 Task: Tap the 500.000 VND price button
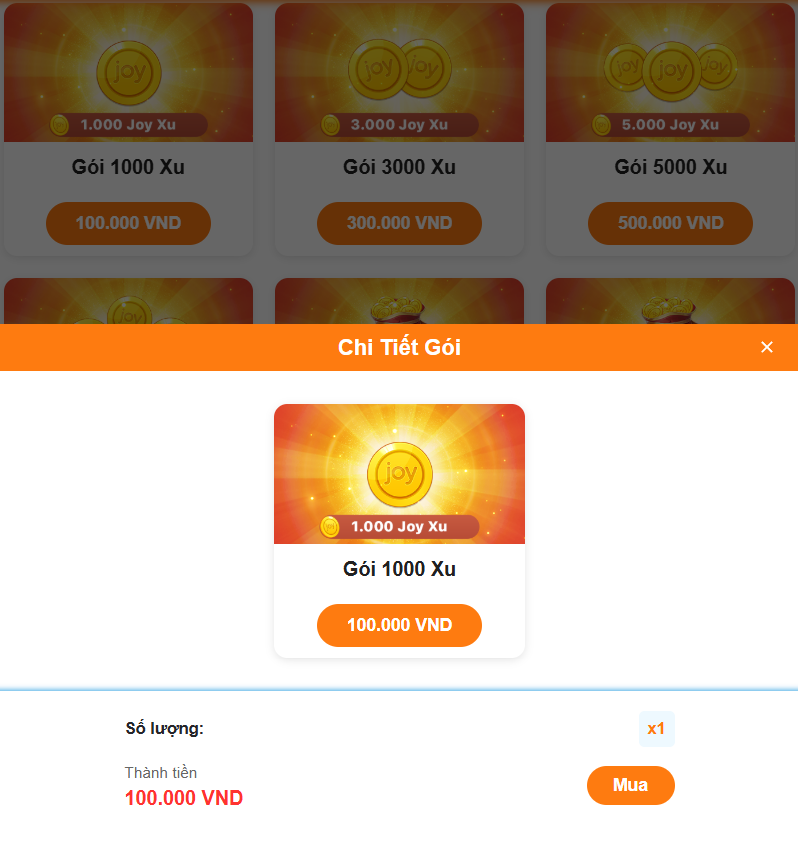point(670,223)
